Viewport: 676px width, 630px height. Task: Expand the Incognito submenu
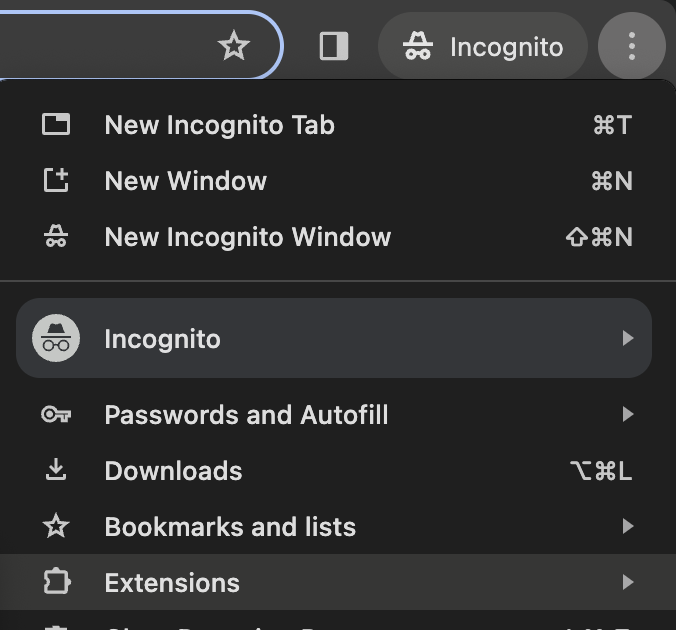(333, 339)
